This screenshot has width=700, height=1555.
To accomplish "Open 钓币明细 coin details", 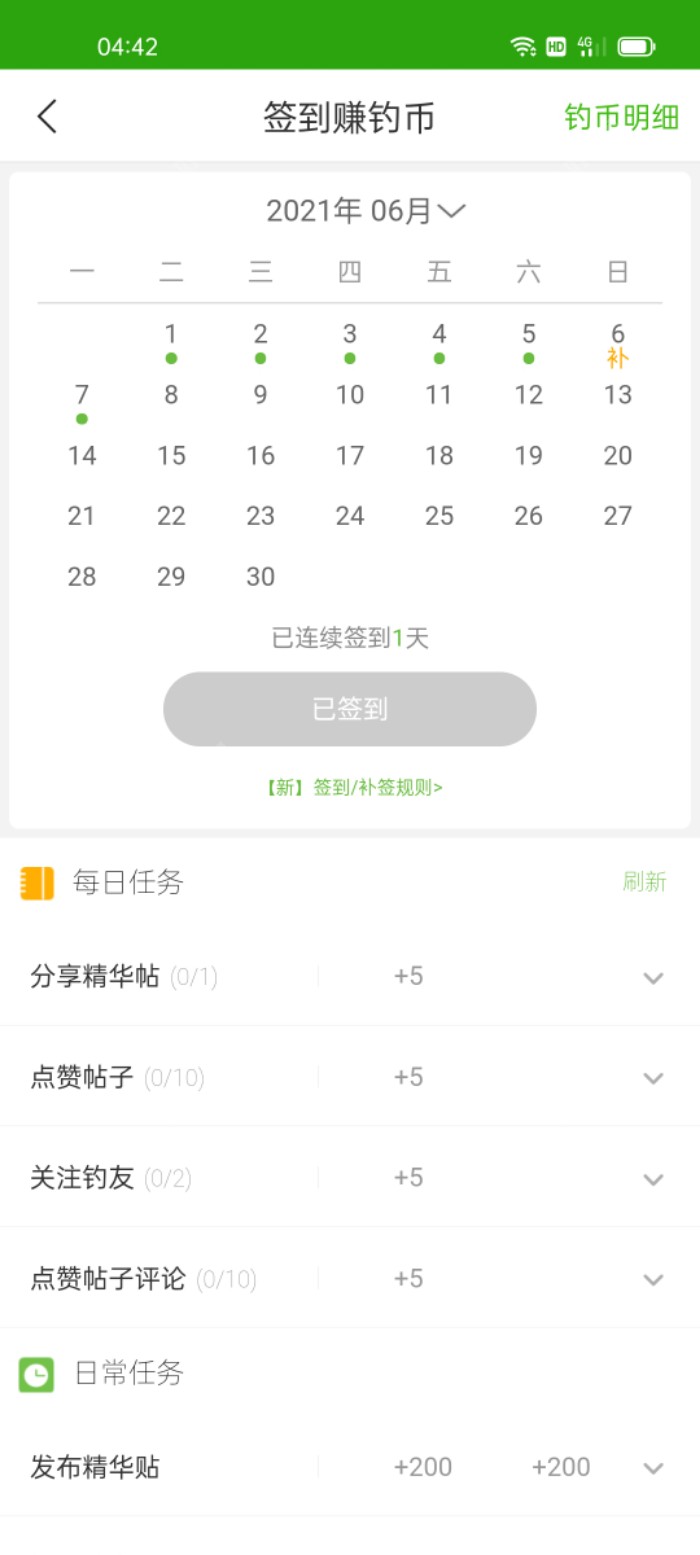I will point(621,117).
